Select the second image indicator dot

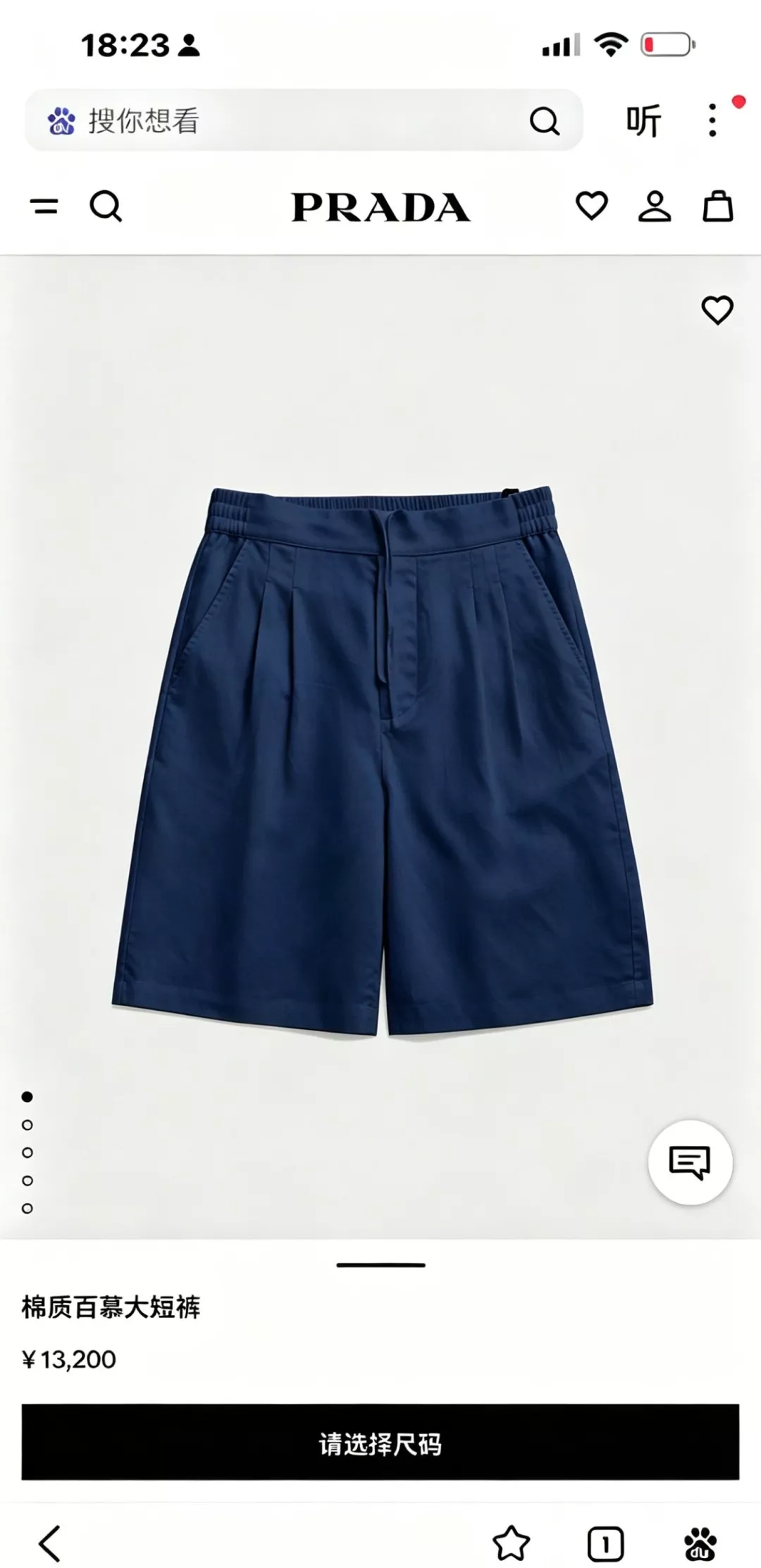27,1125
